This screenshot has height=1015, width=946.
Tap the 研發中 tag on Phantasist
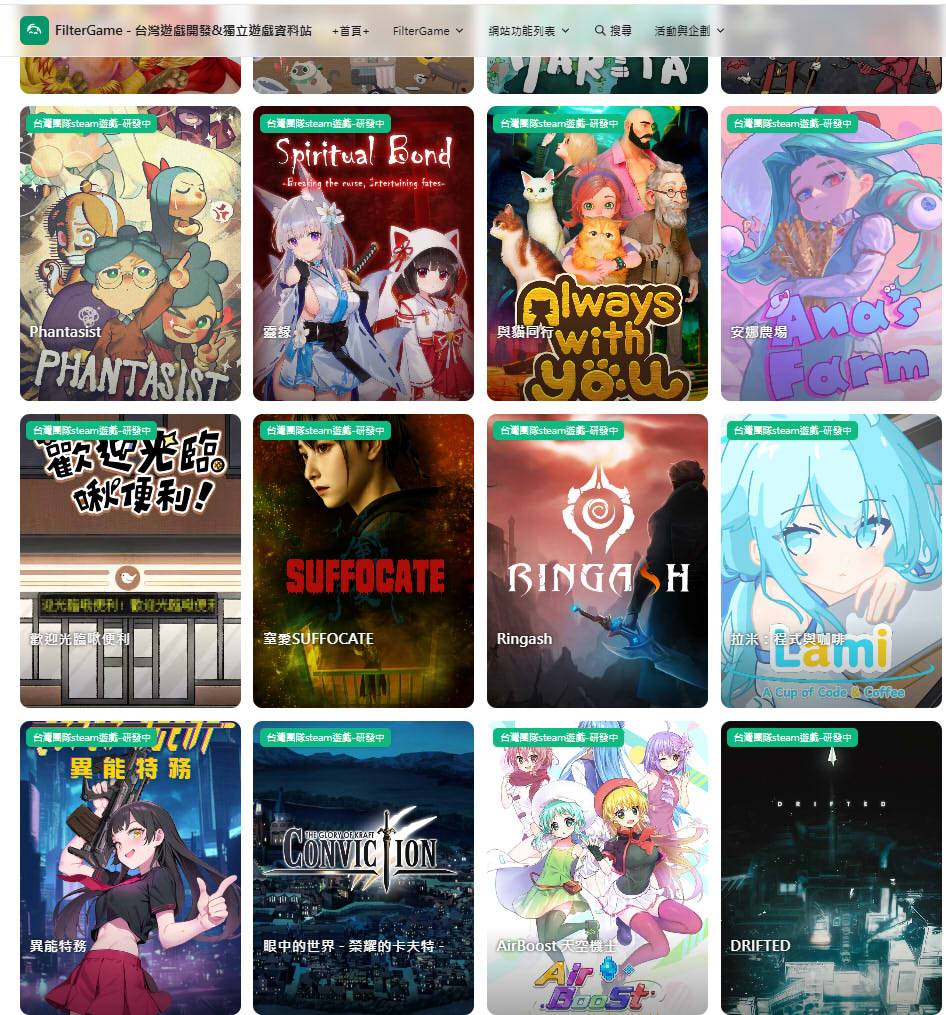coord(91,124)
